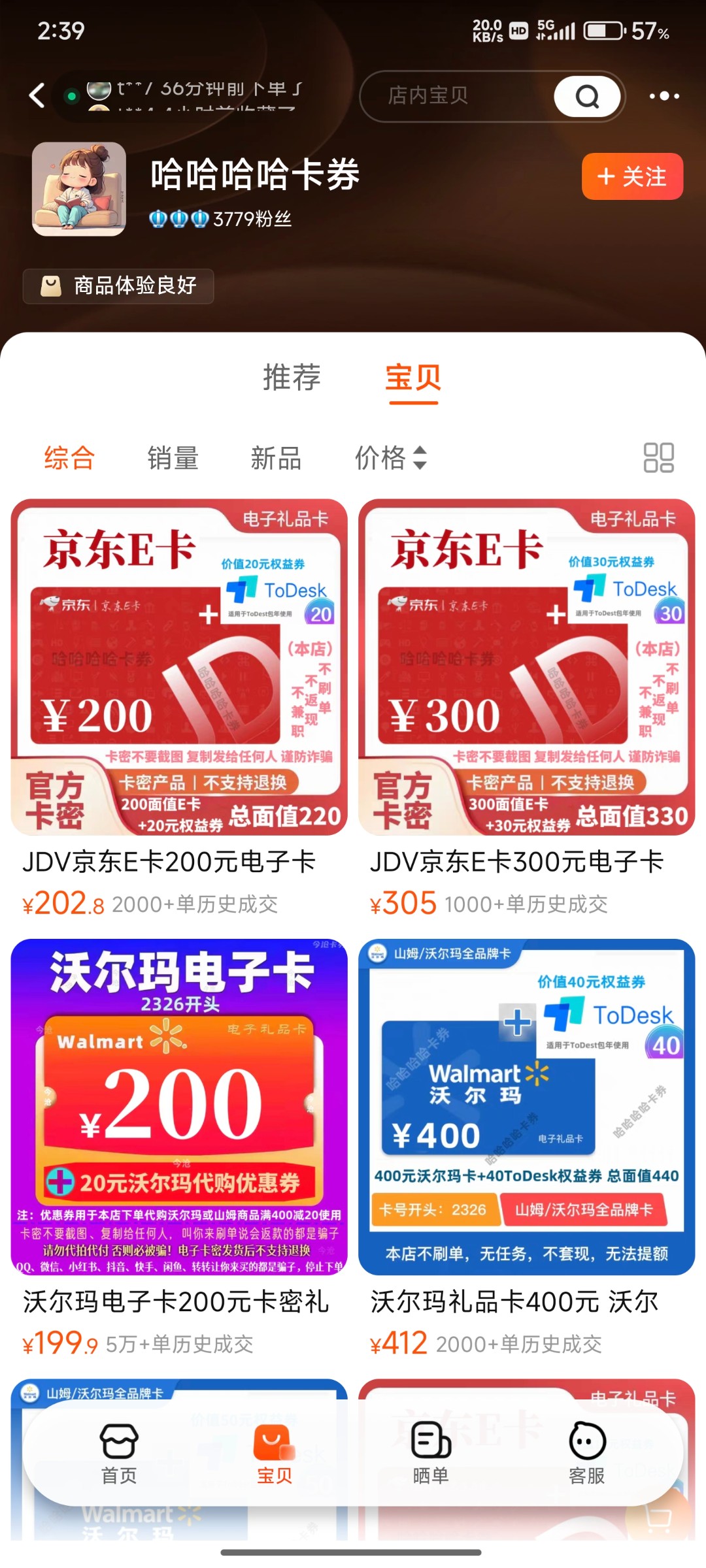
Task: Go back using the top-left arrow
Action: click(x=37, y=96)
